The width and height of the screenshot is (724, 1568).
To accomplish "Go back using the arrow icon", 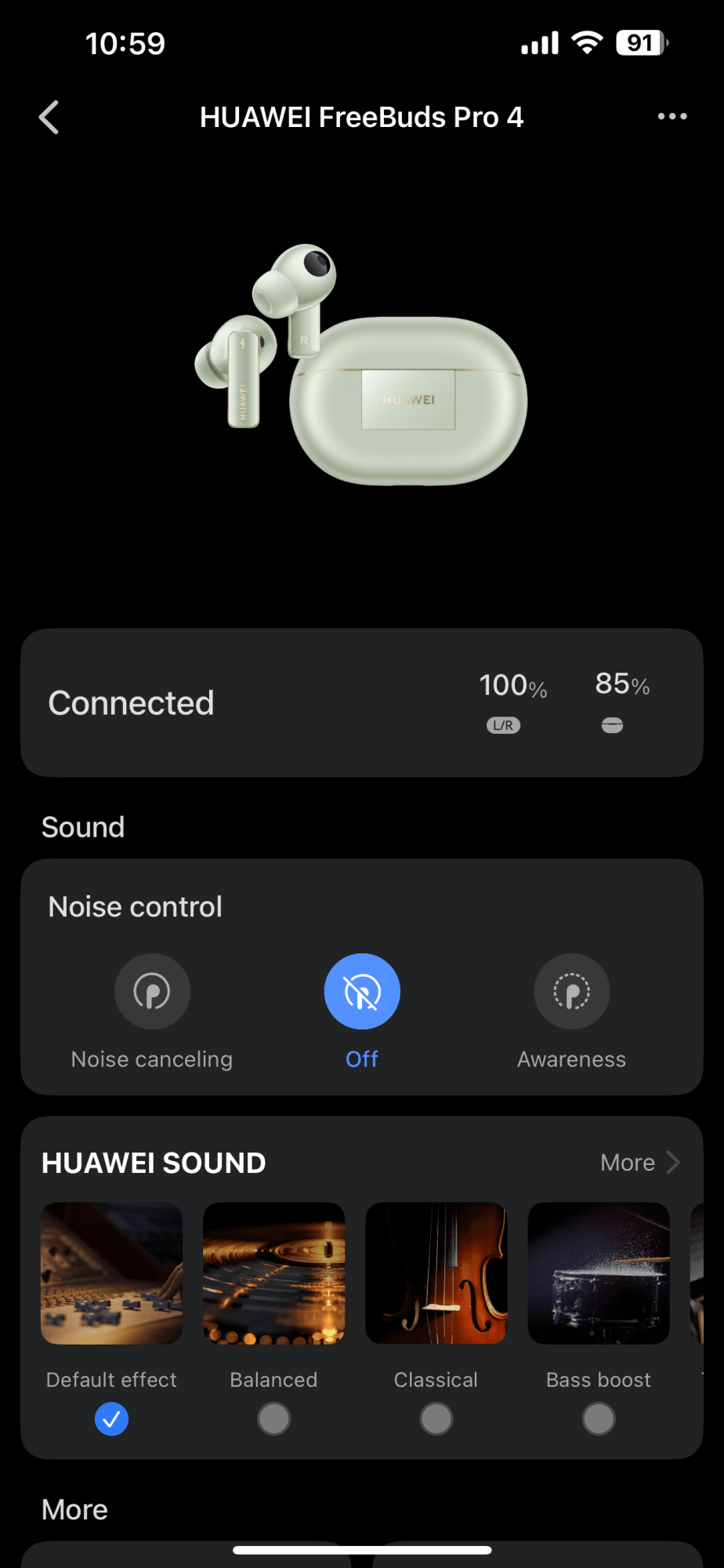I will 49,118.
